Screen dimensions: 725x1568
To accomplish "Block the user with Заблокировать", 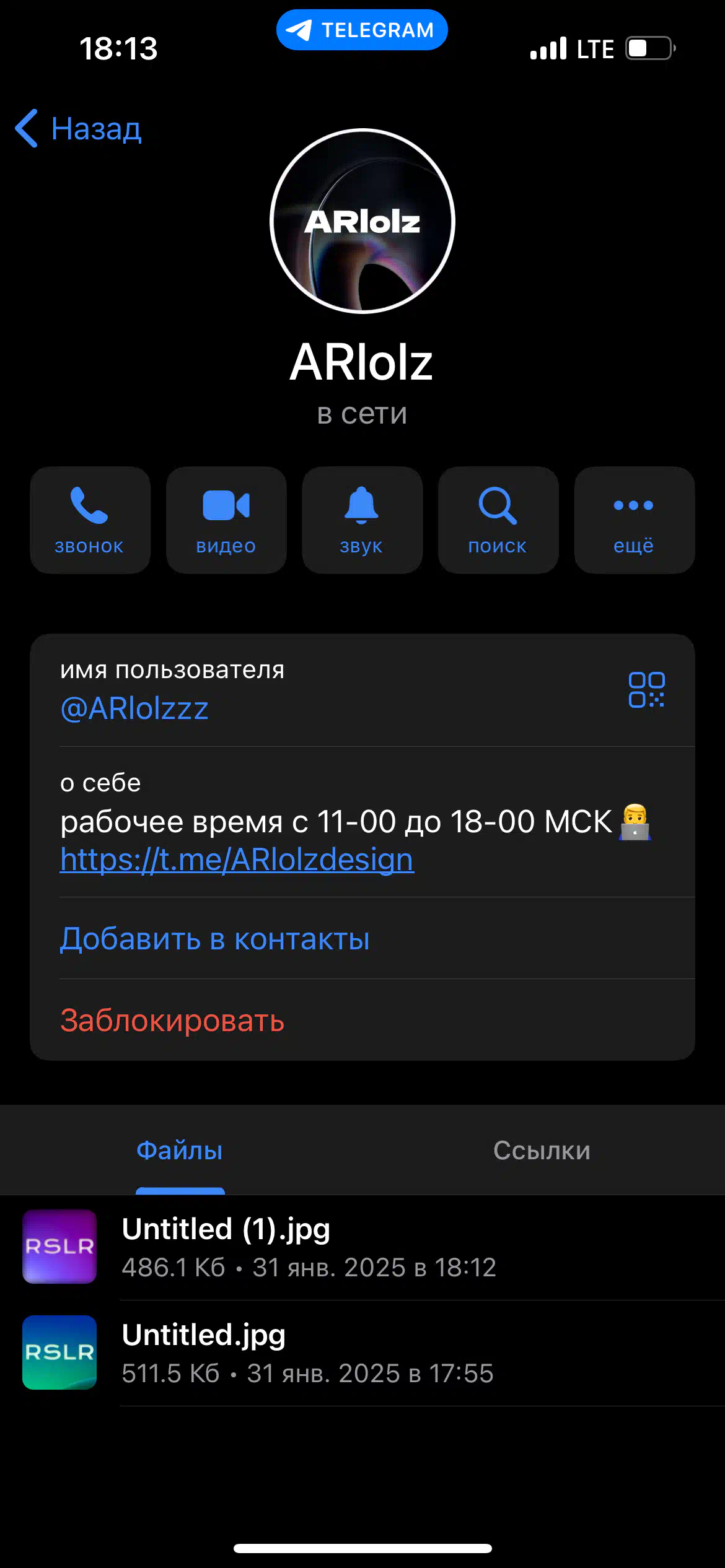I will [172, 1021].
